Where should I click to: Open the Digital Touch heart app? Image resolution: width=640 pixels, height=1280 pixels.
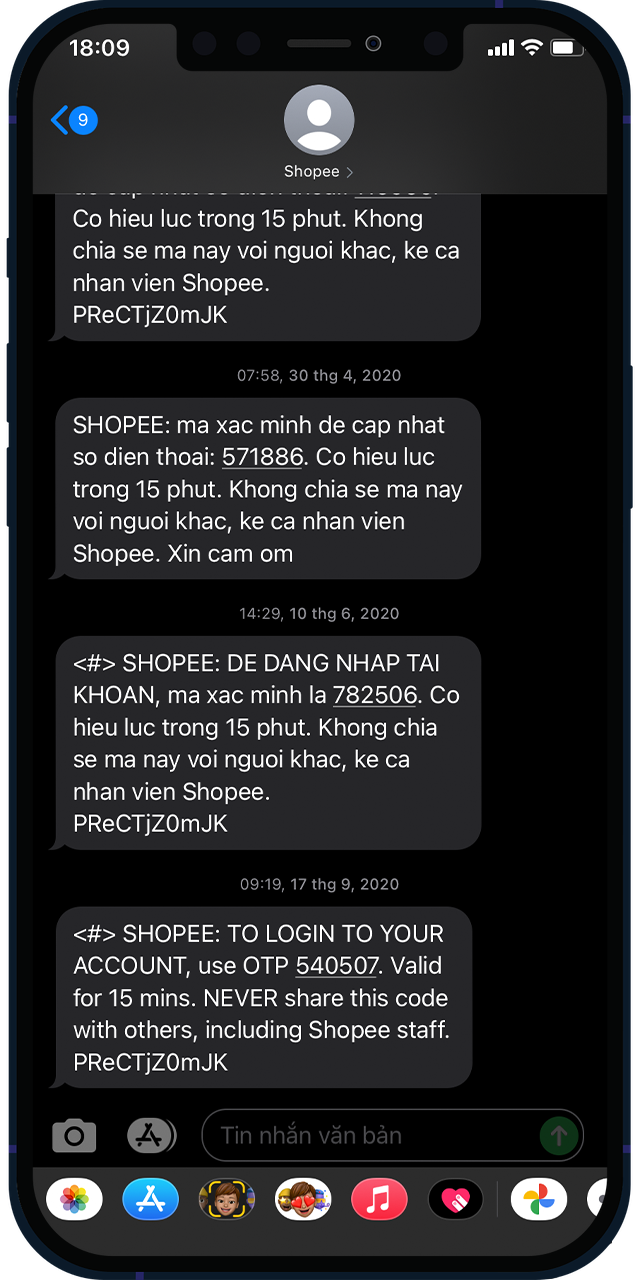coord(455,1198)
